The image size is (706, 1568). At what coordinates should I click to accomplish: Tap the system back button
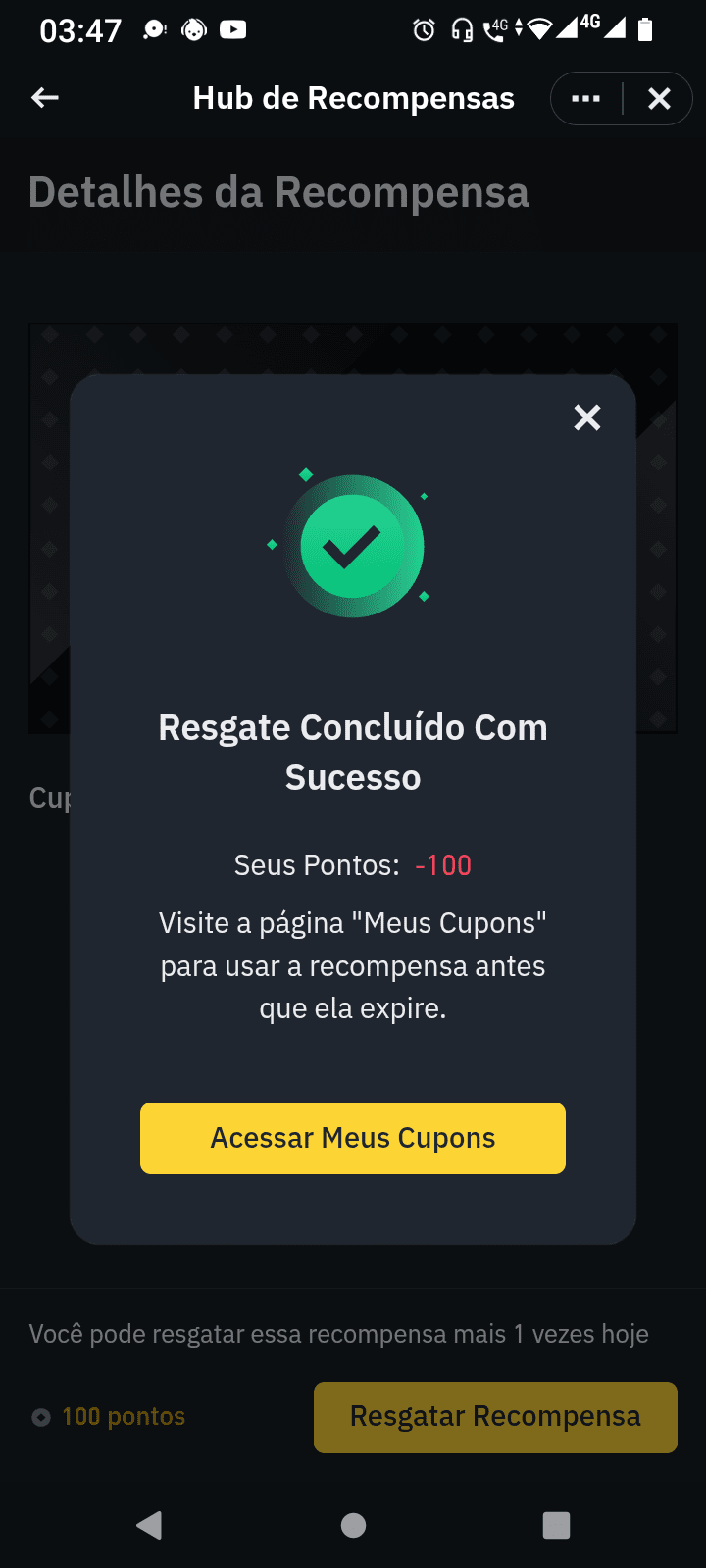click(150, 1525)
